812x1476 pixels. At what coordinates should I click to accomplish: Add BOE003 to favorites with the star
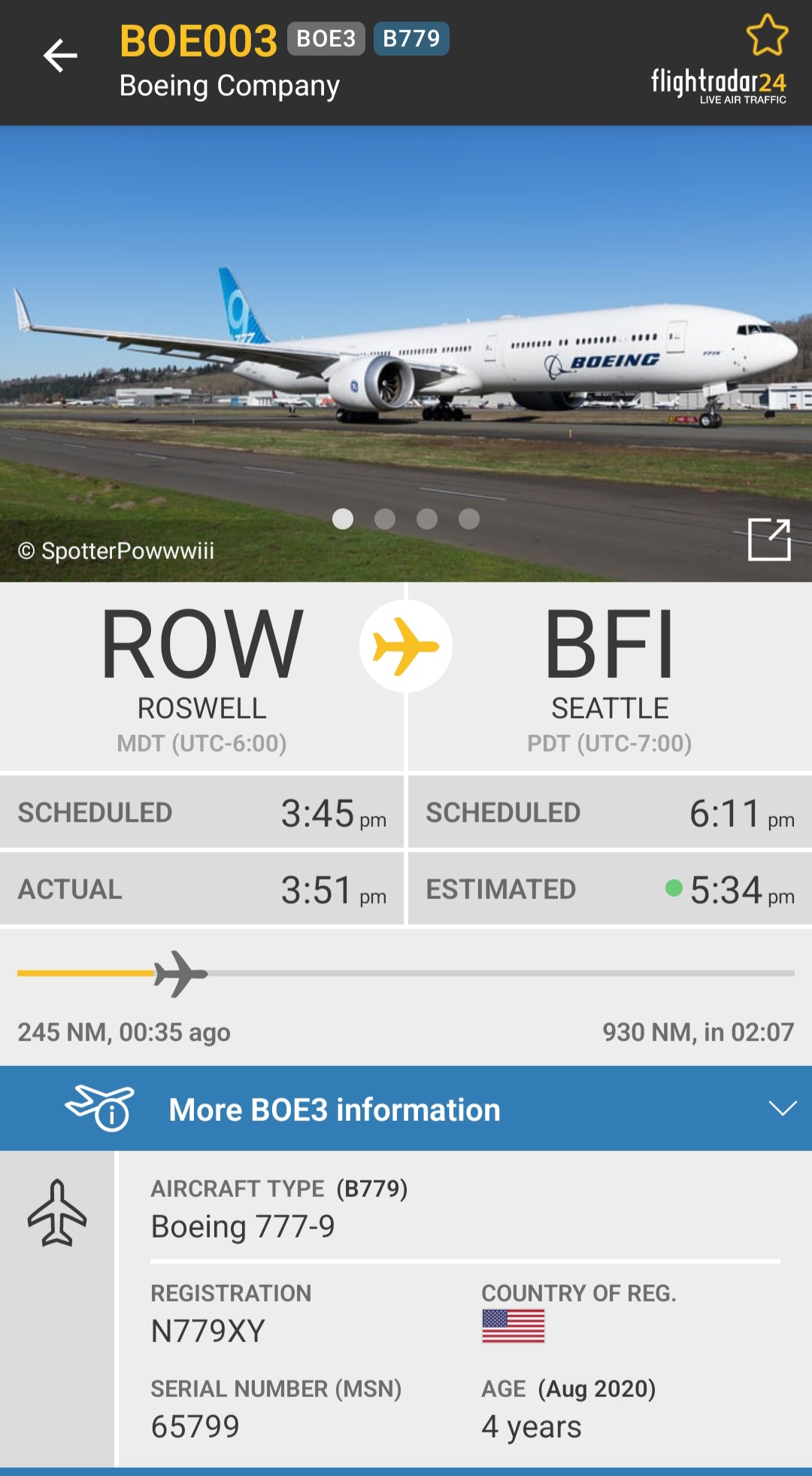tap(767, 35)
